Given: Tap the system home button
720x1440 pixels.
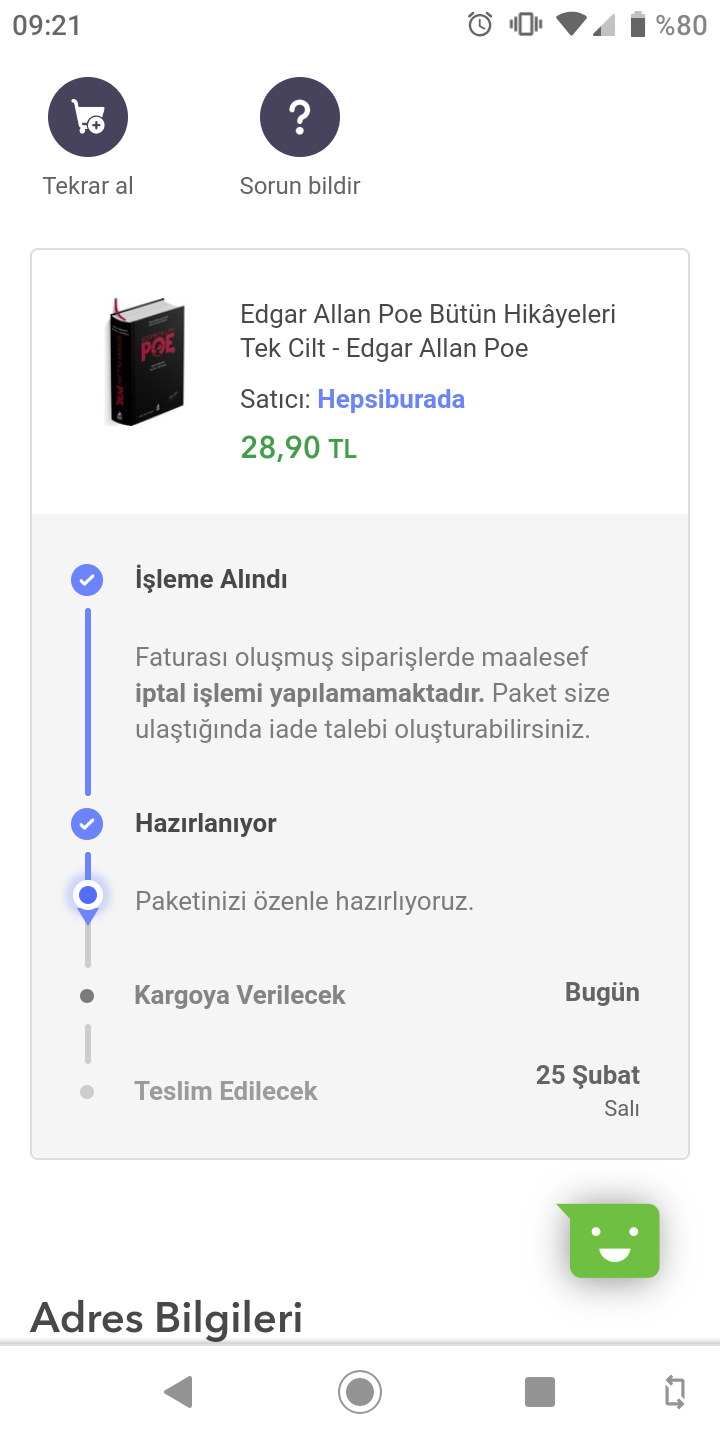Looking at the screenshot, I should (x=360, y=1391).
